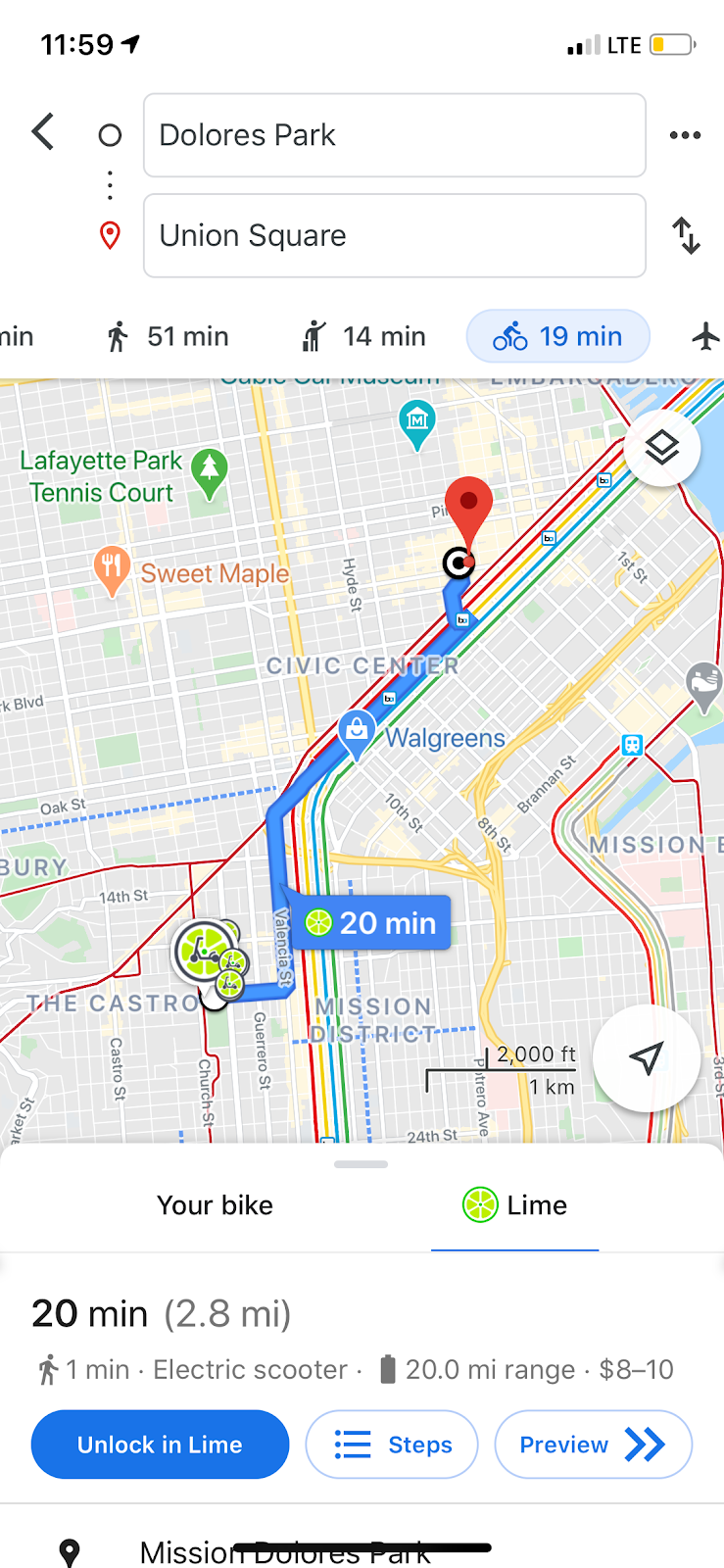Edit the Dolores Park starting point field
Image resolution: width=724 pixels, height=1568 pixels.
click(394, 135)
